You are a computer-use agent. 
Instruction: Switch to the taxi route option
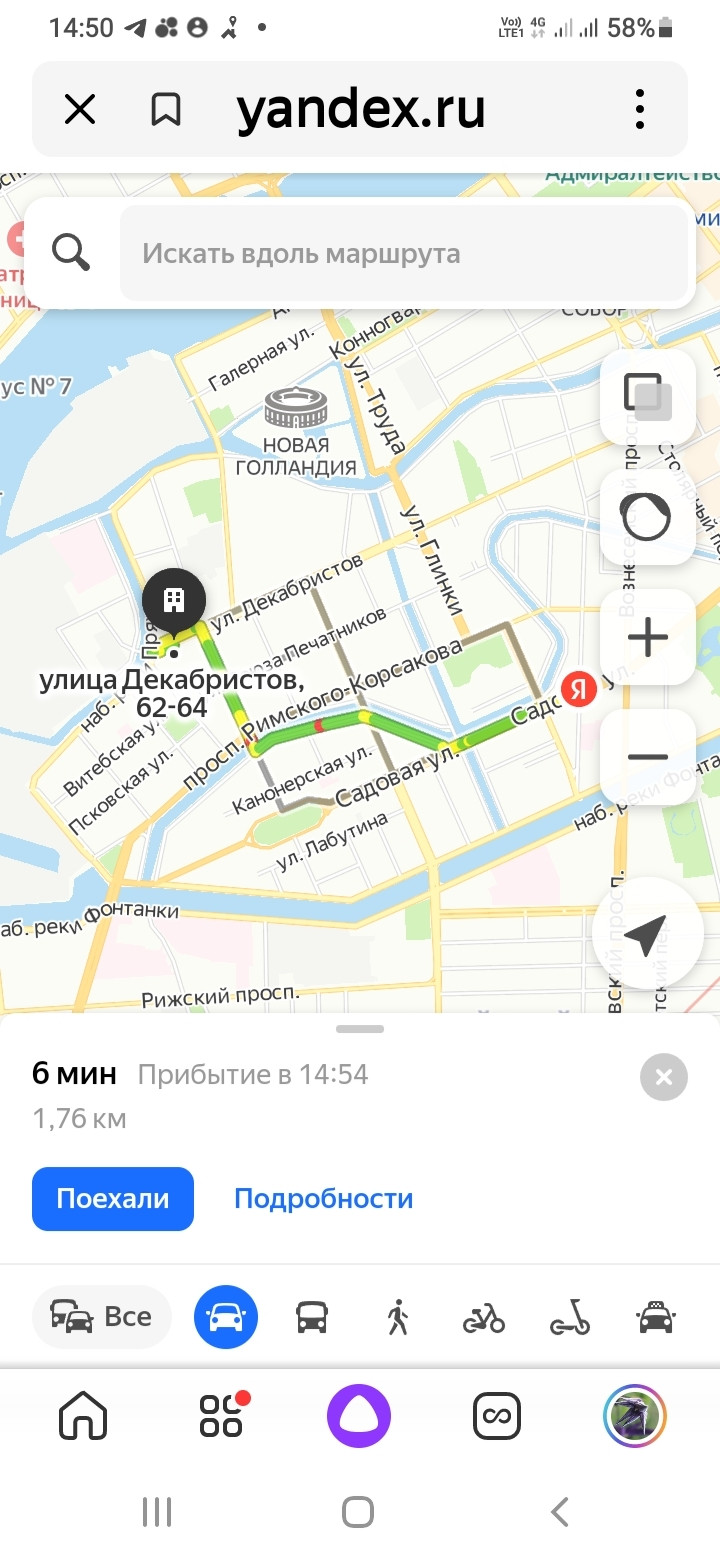click(x=656, y=1317)
